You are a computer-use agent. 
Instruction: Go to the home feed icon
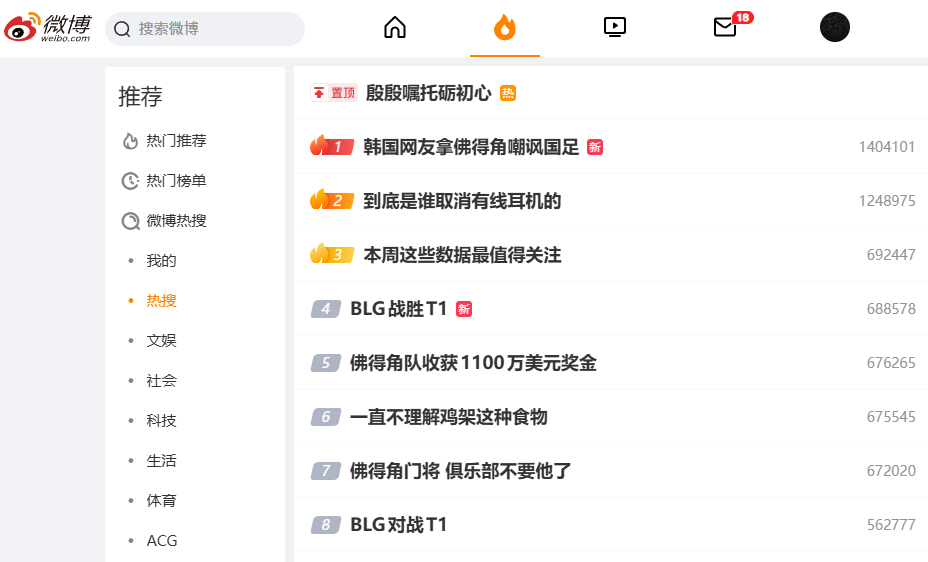[395, 27]
